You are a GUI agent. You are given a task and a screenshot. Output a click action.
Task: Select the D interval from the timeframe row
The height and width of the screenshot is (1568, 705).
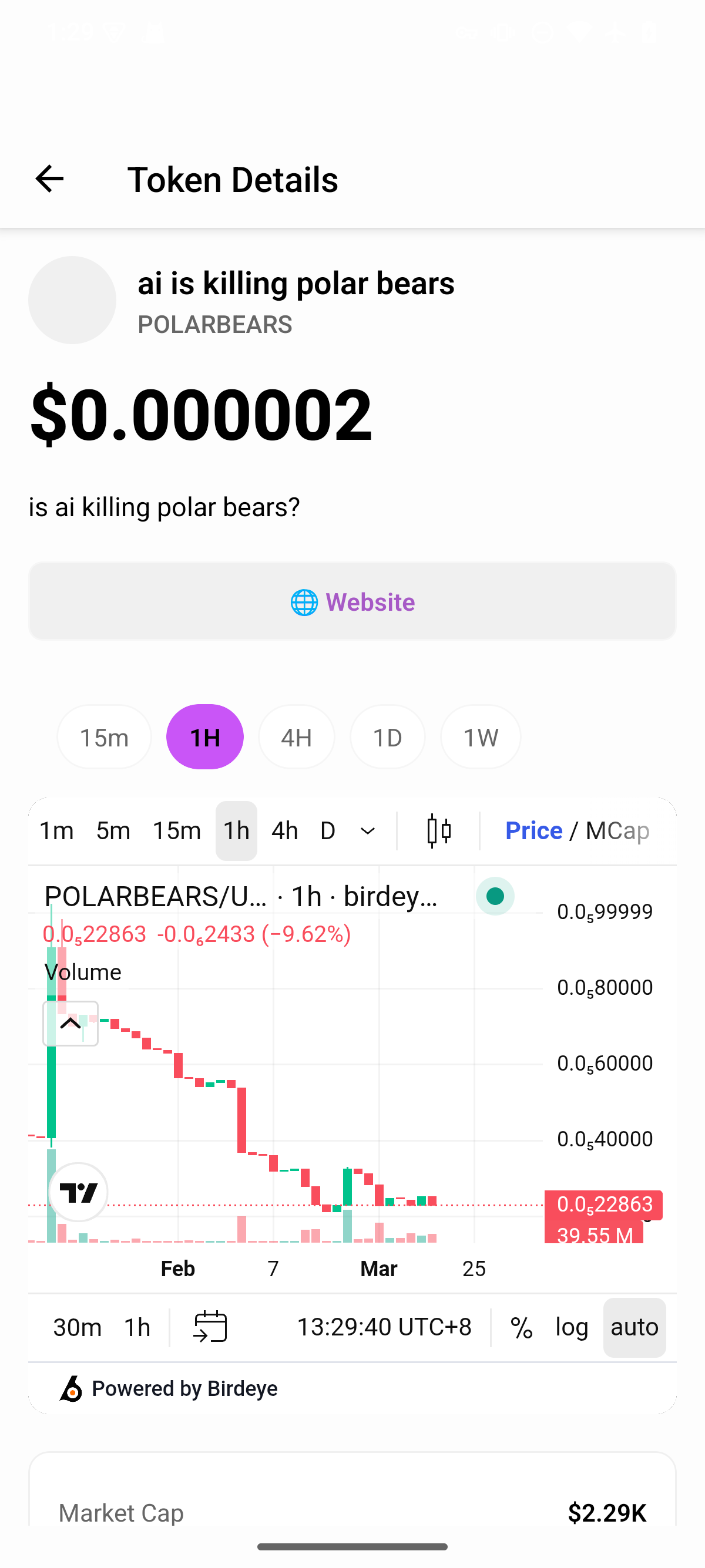pyautogui.click(x=327, y=830)
